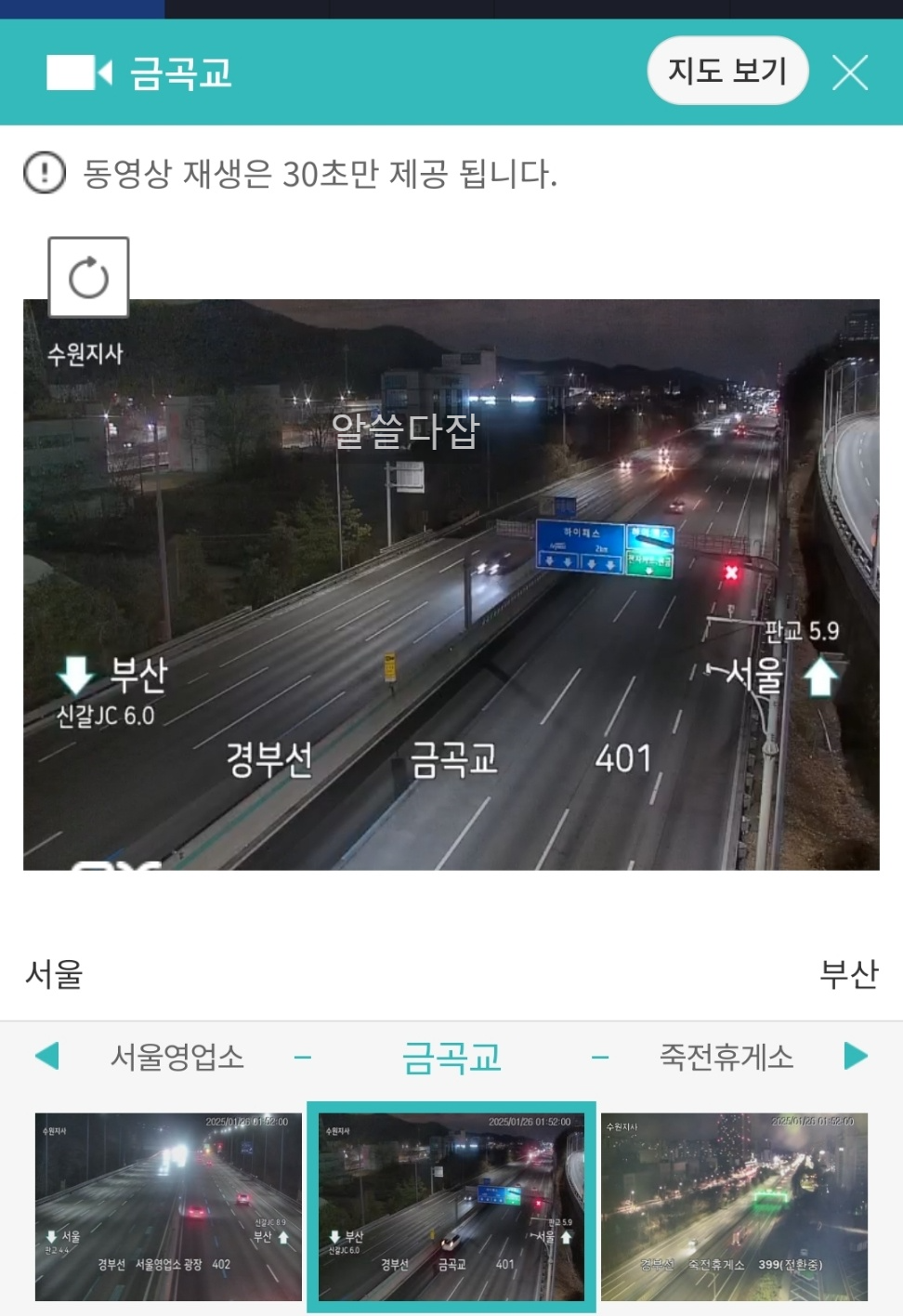903x1316 pixels.
Task: Select the blue tab strip at the top
Action: click(x=84, y=7)
